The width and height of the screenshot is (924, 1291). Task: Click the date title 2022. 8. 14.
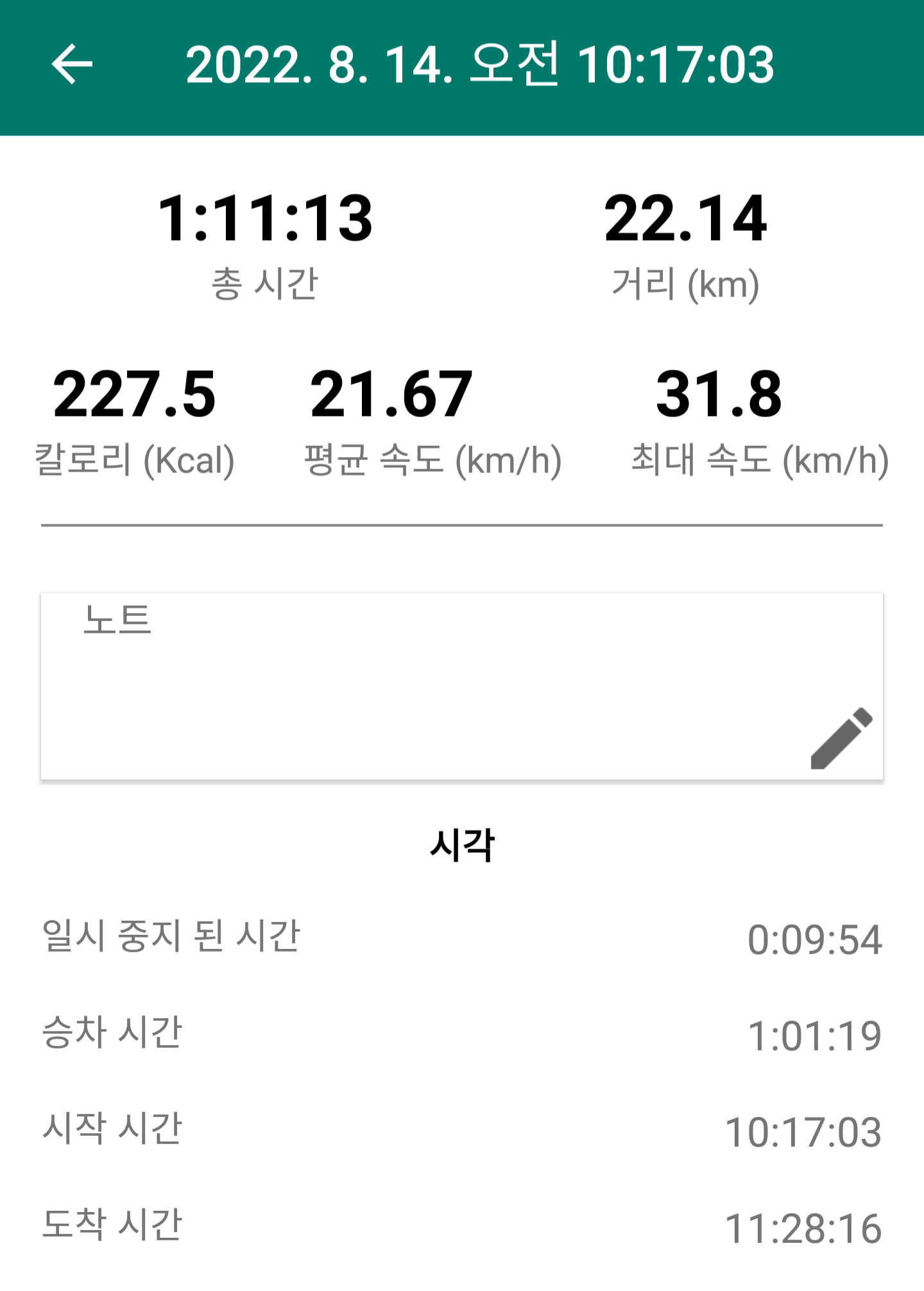pos(481,64)
